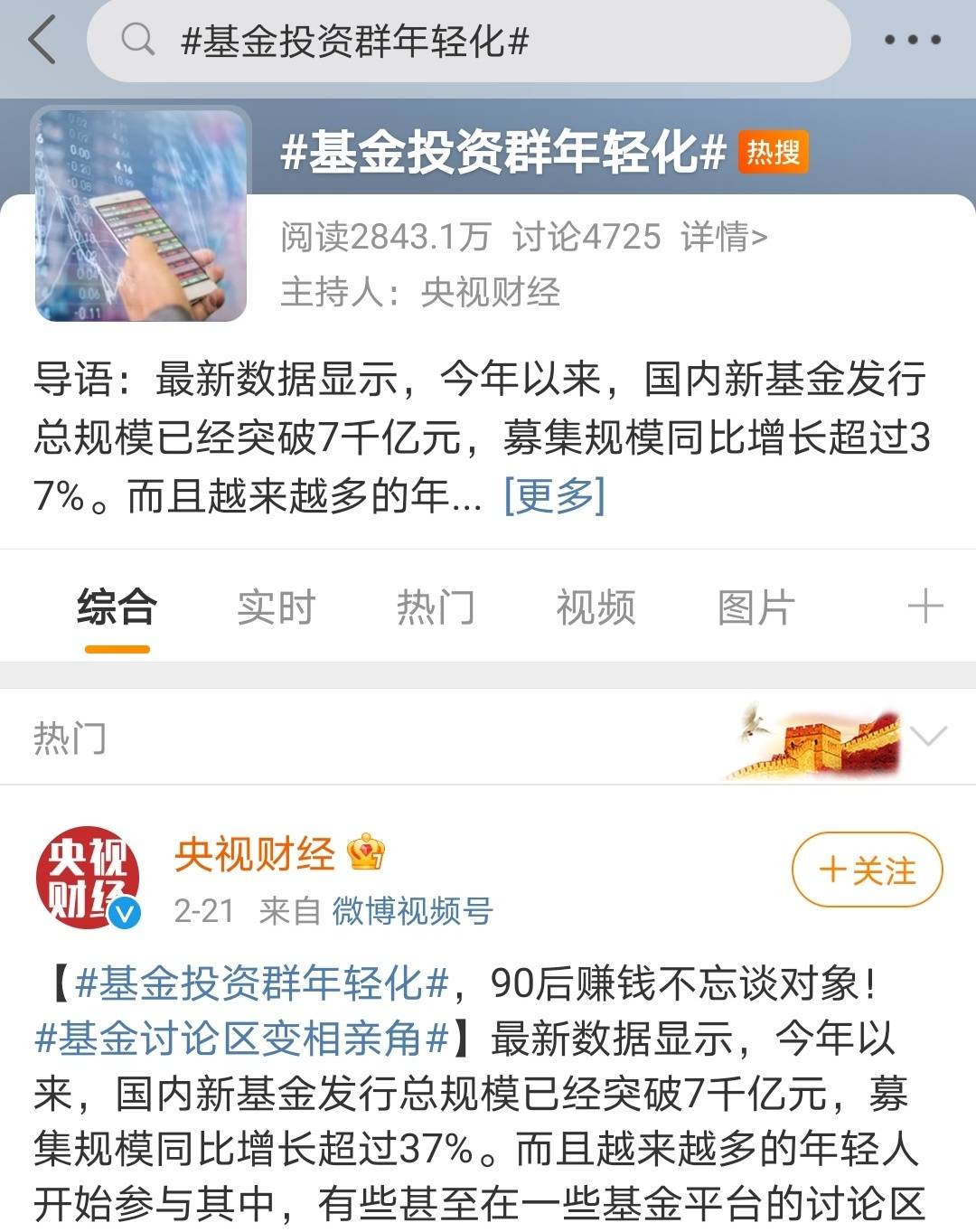Add a tab with the plus icon
The image size is (976, 1232).
[x=924, y=607]
